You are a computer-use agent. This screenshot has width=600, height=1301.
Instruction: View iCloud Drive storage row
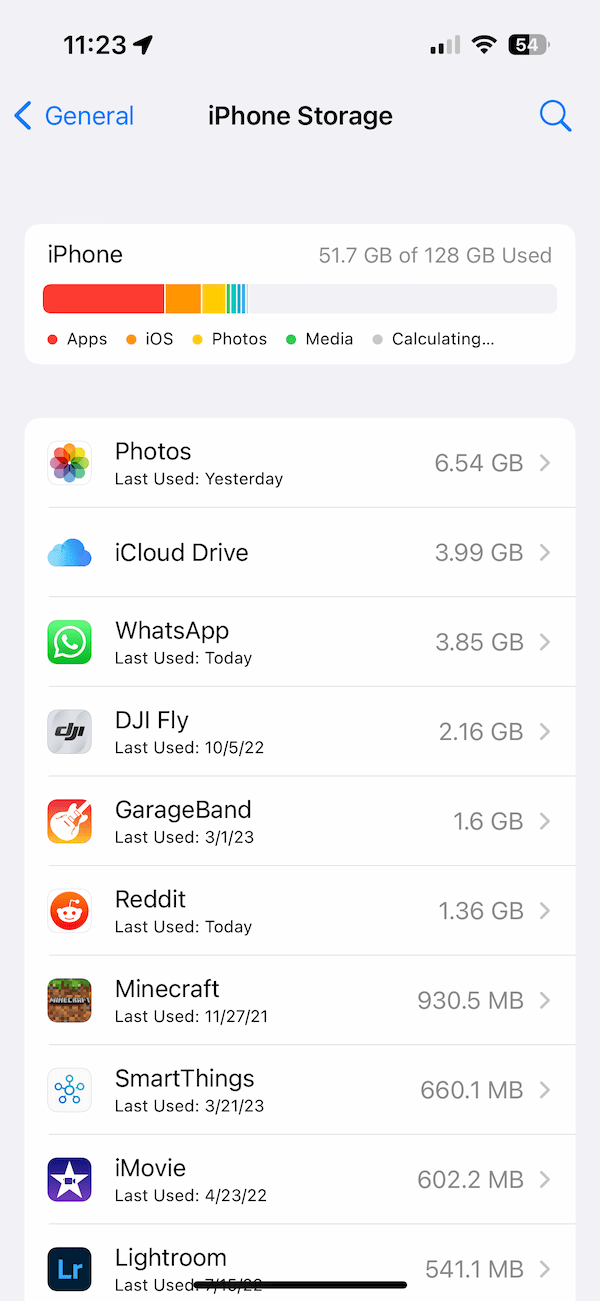(x=300, y=553)
